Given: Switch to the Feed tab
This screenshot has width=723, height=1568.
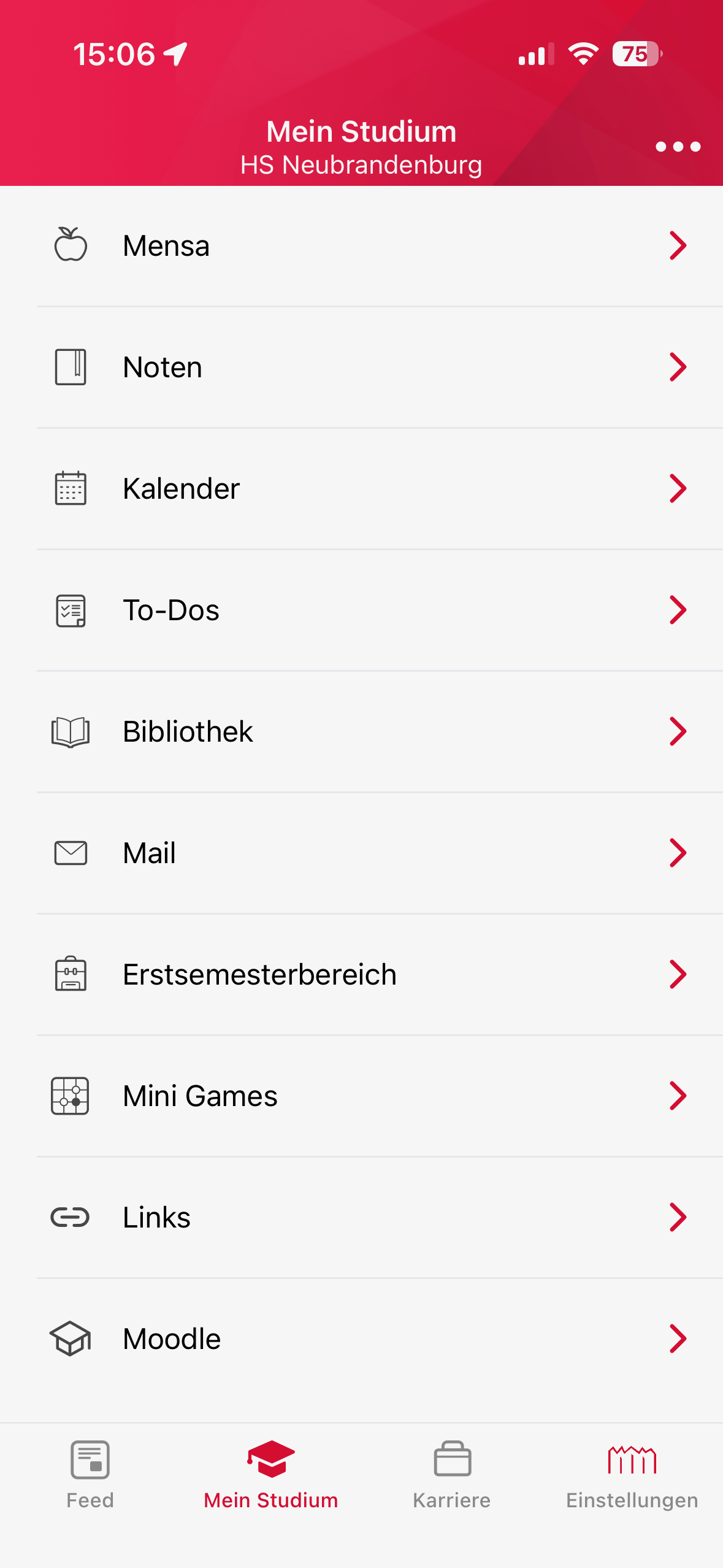Looking at the screenshot, I should pyautogui.click(x=90, y=1475).
